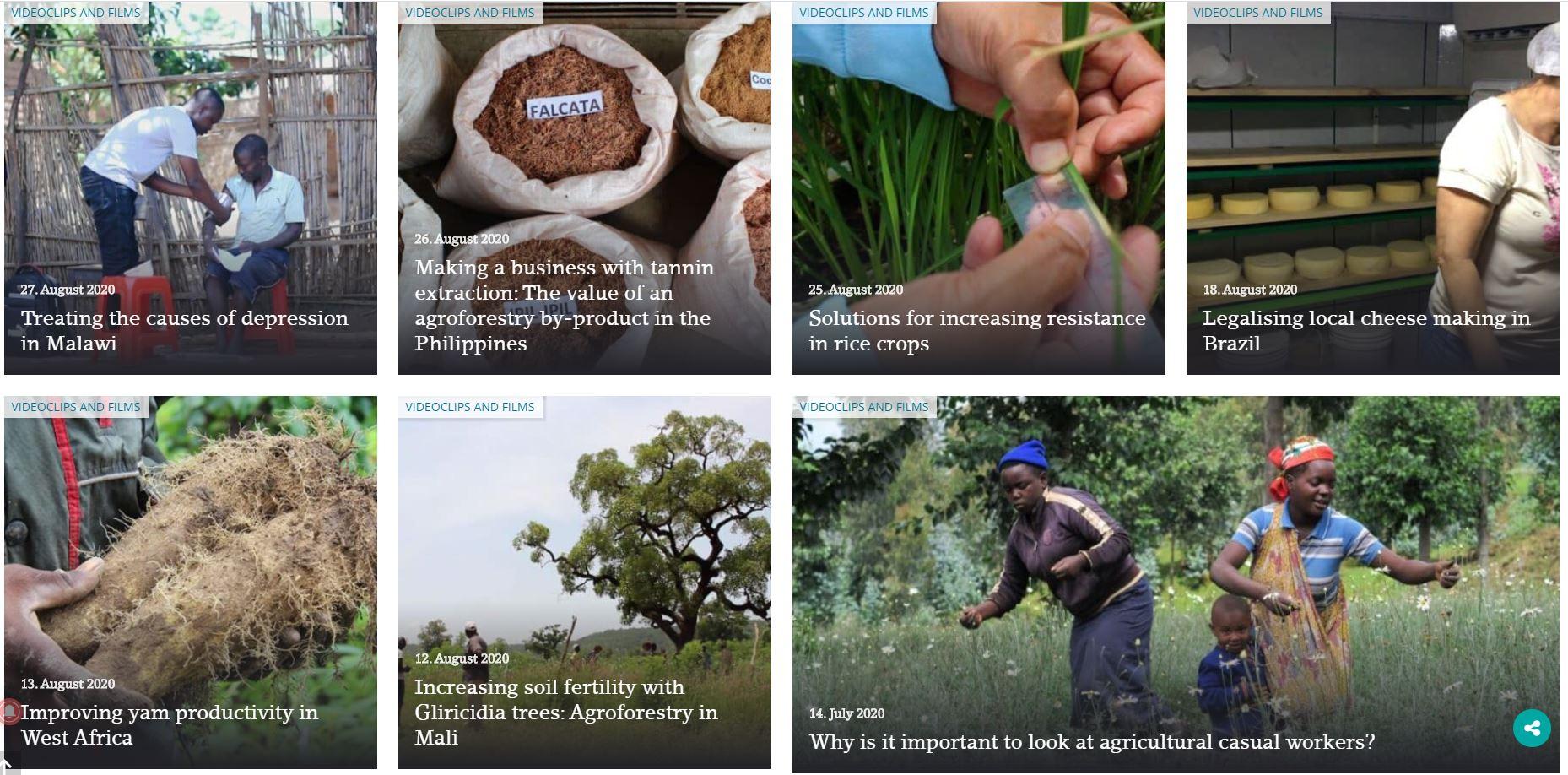Tap 'Videoclips and Films' tag on rice crops card
Viewport: 1568px width, 775px height.
point(863,13)
